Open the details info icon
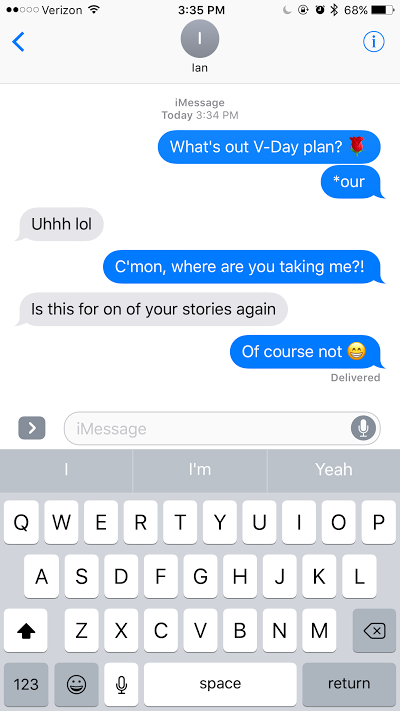This screenshot has height=711, width=400. point(374,42)
